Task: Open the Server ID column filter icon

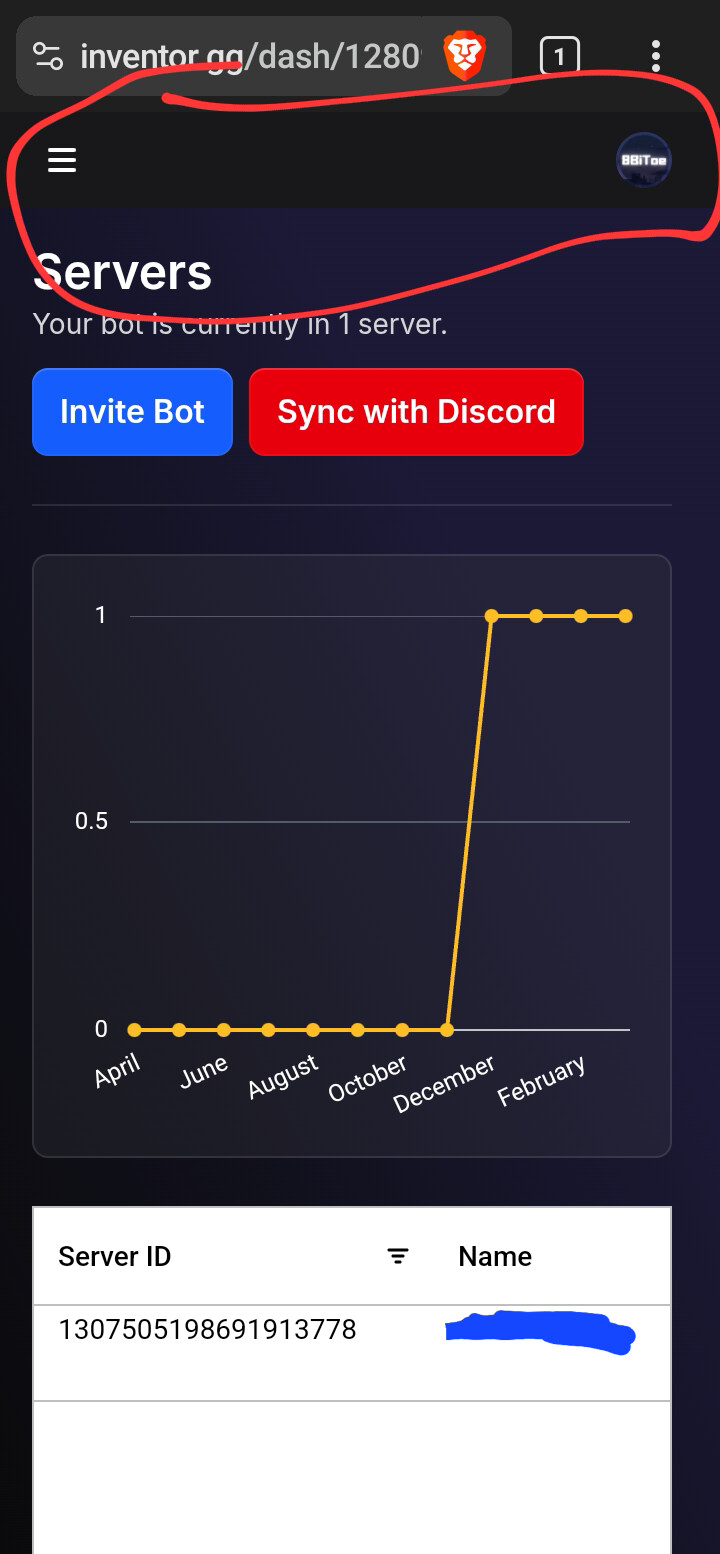Action: pyautogui.click(x=398, y=1256)
